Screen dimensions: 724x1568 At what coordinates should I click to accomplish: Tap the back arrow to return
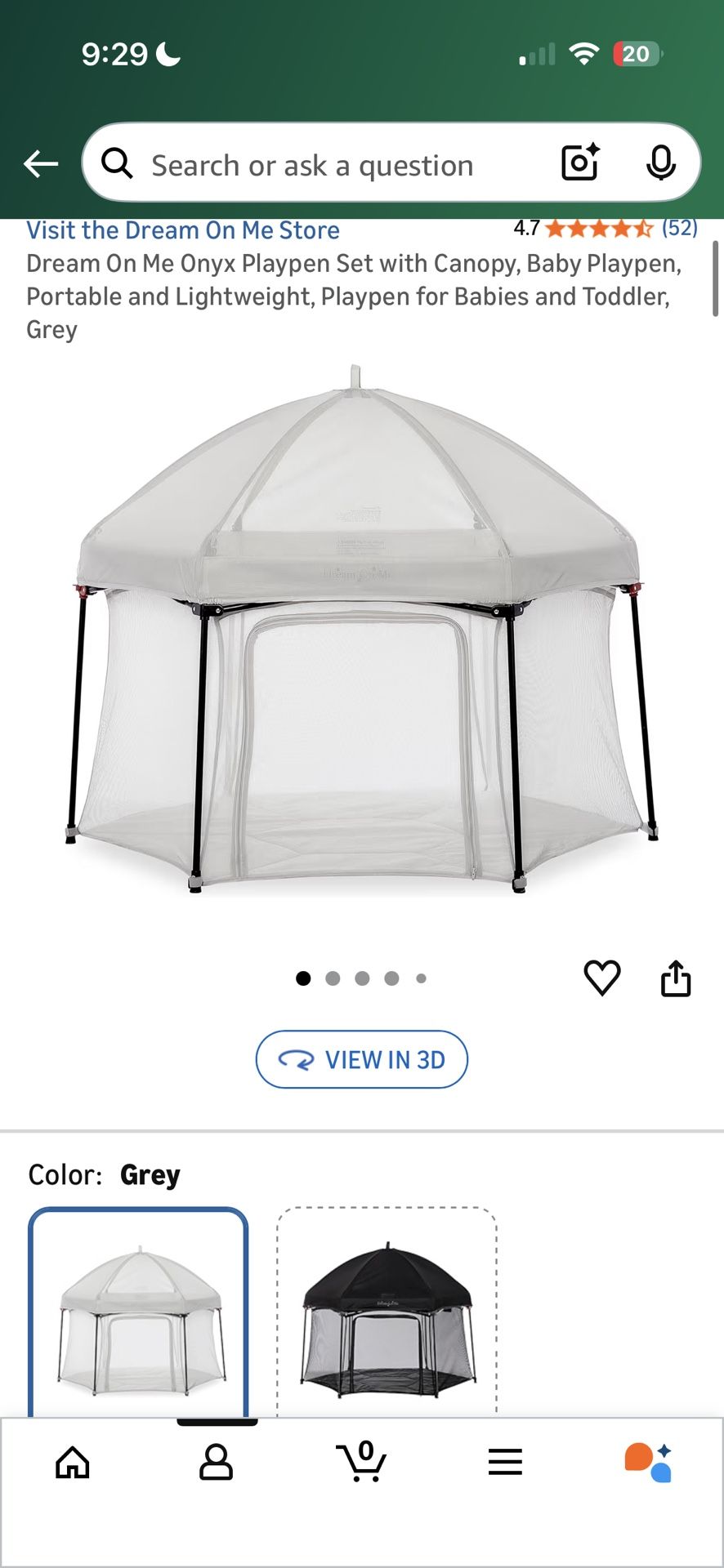38,163
